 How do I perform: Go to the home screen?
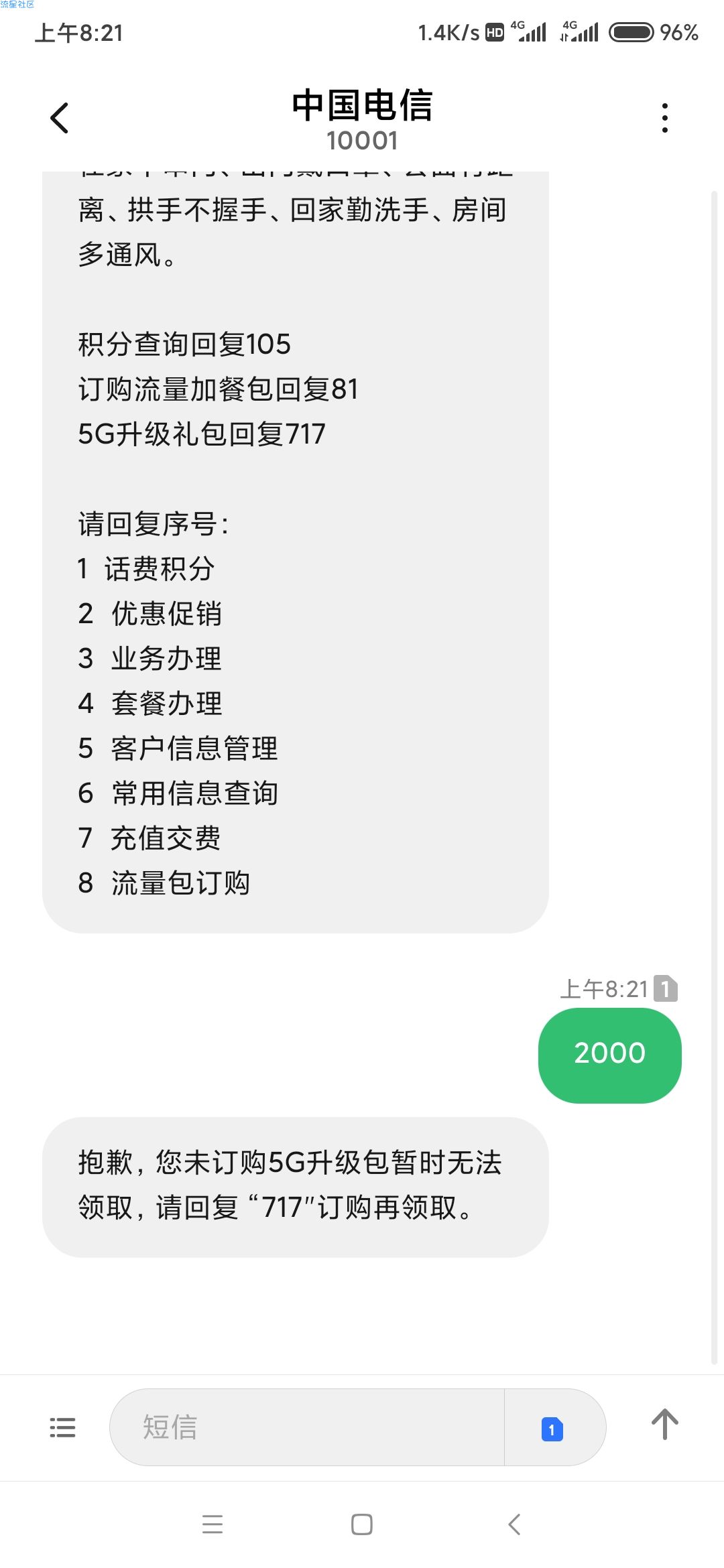362,1524
